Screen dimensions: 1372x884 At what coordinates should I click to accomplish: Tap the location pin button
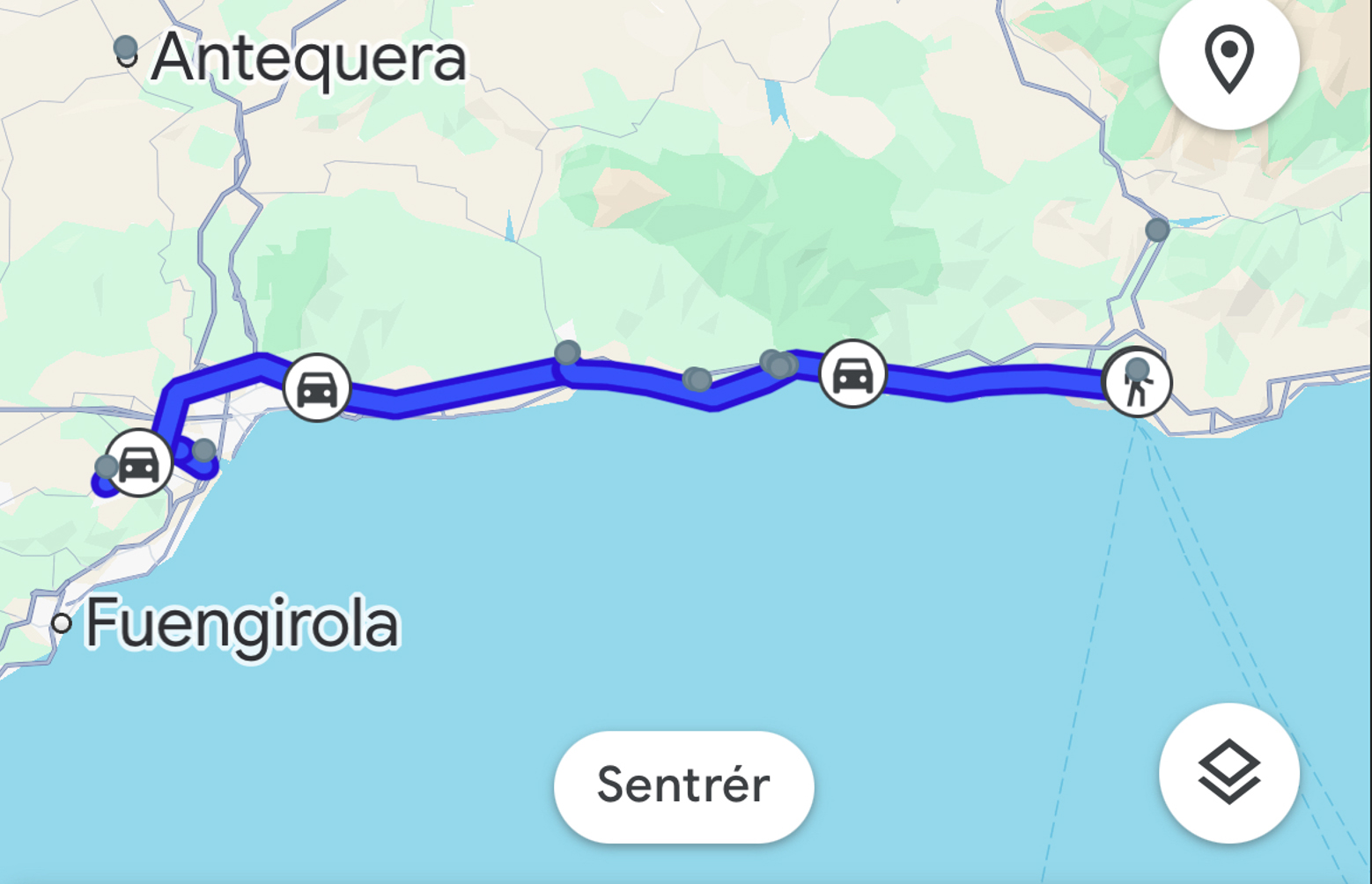1228,59
